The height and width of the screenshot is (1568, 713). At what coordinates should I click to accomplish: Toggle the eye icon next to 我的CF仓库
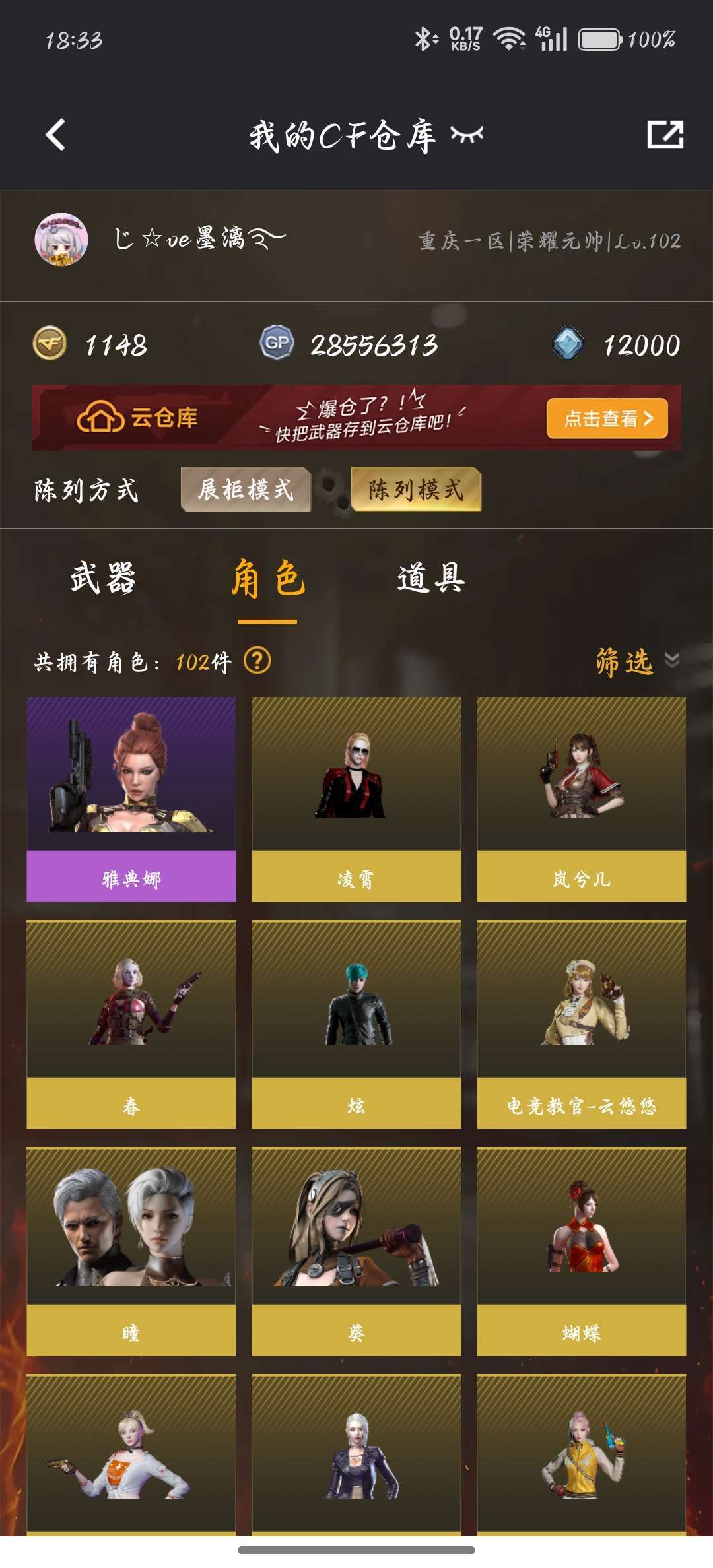(x=467, y=135)
